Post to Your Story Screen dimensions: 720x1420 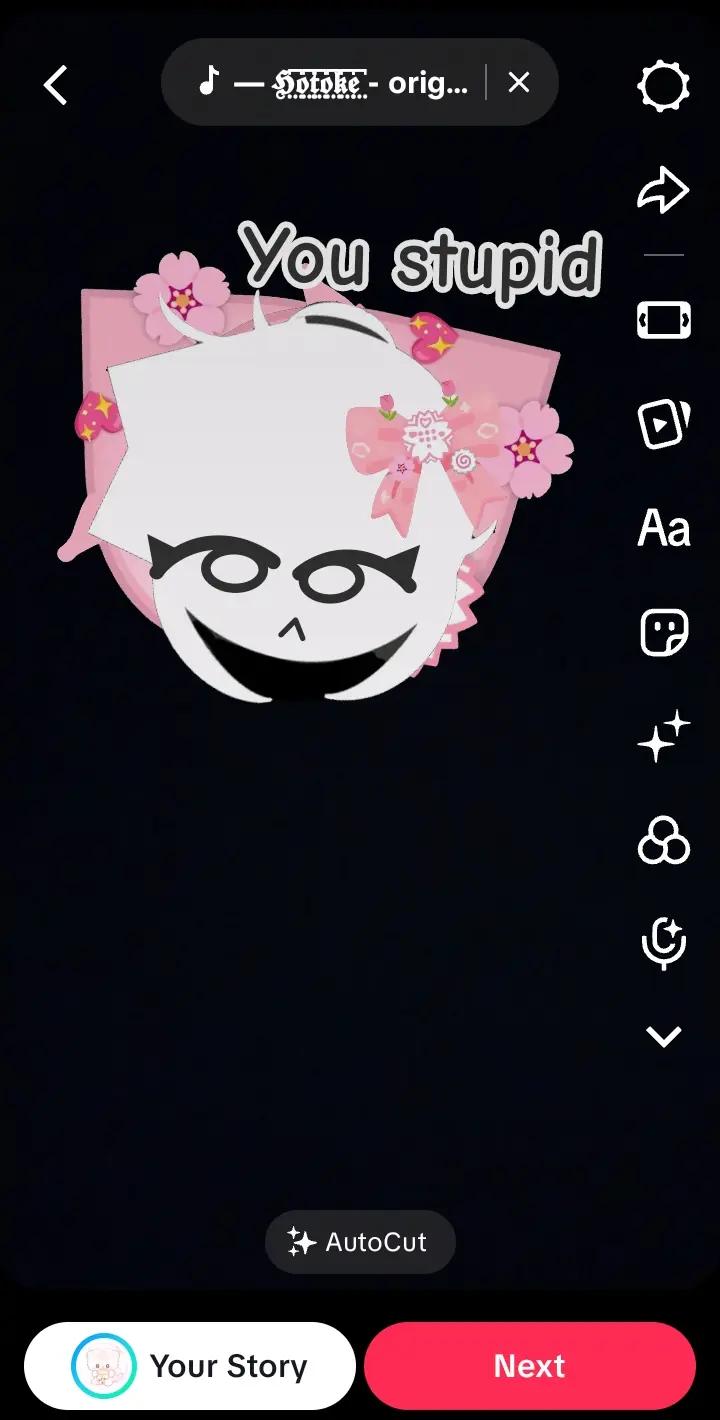[x=190, y=1366]
